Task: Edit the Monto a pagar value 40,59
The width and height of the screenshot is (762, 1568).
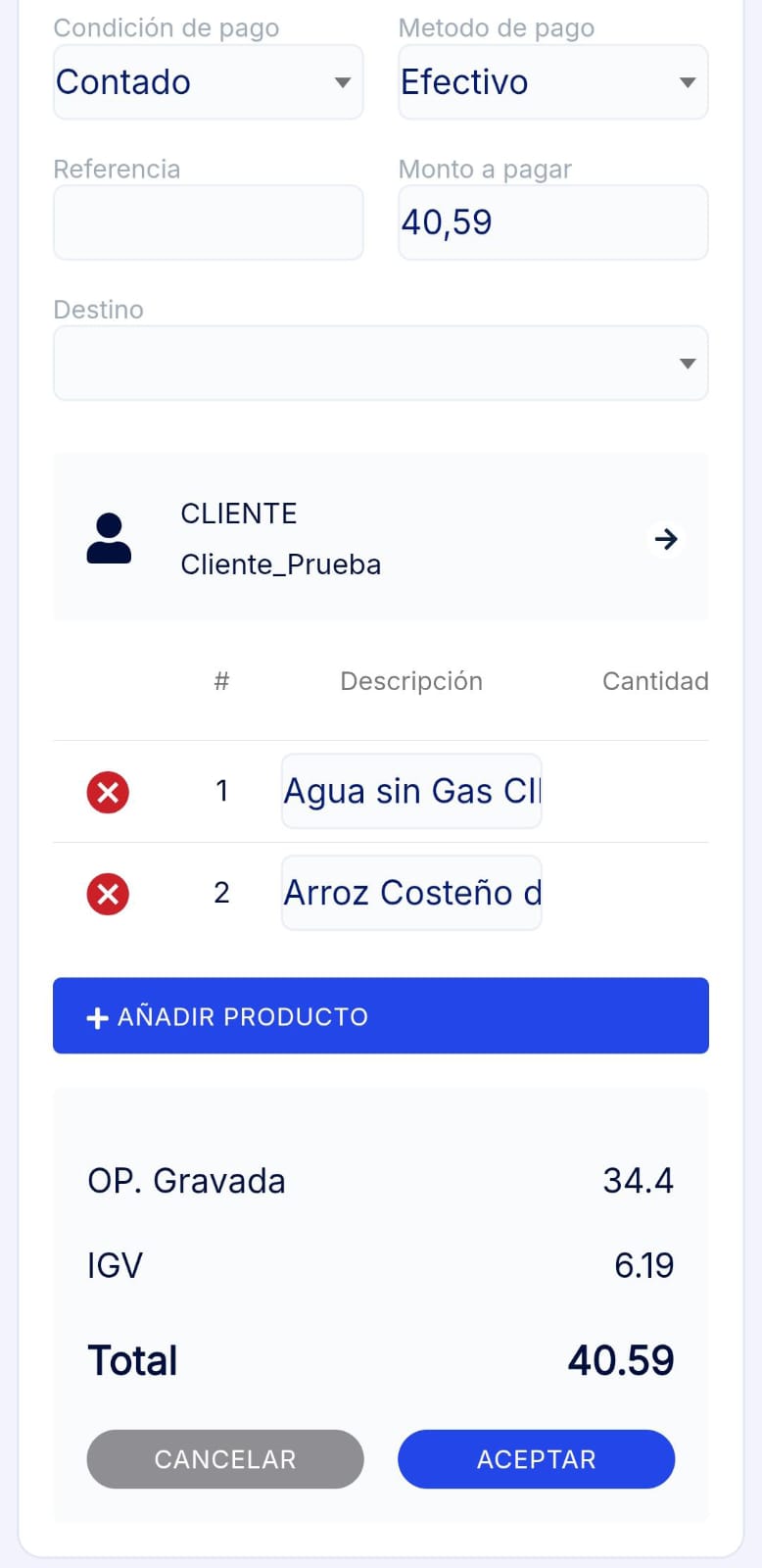Action: coord(553,222)
